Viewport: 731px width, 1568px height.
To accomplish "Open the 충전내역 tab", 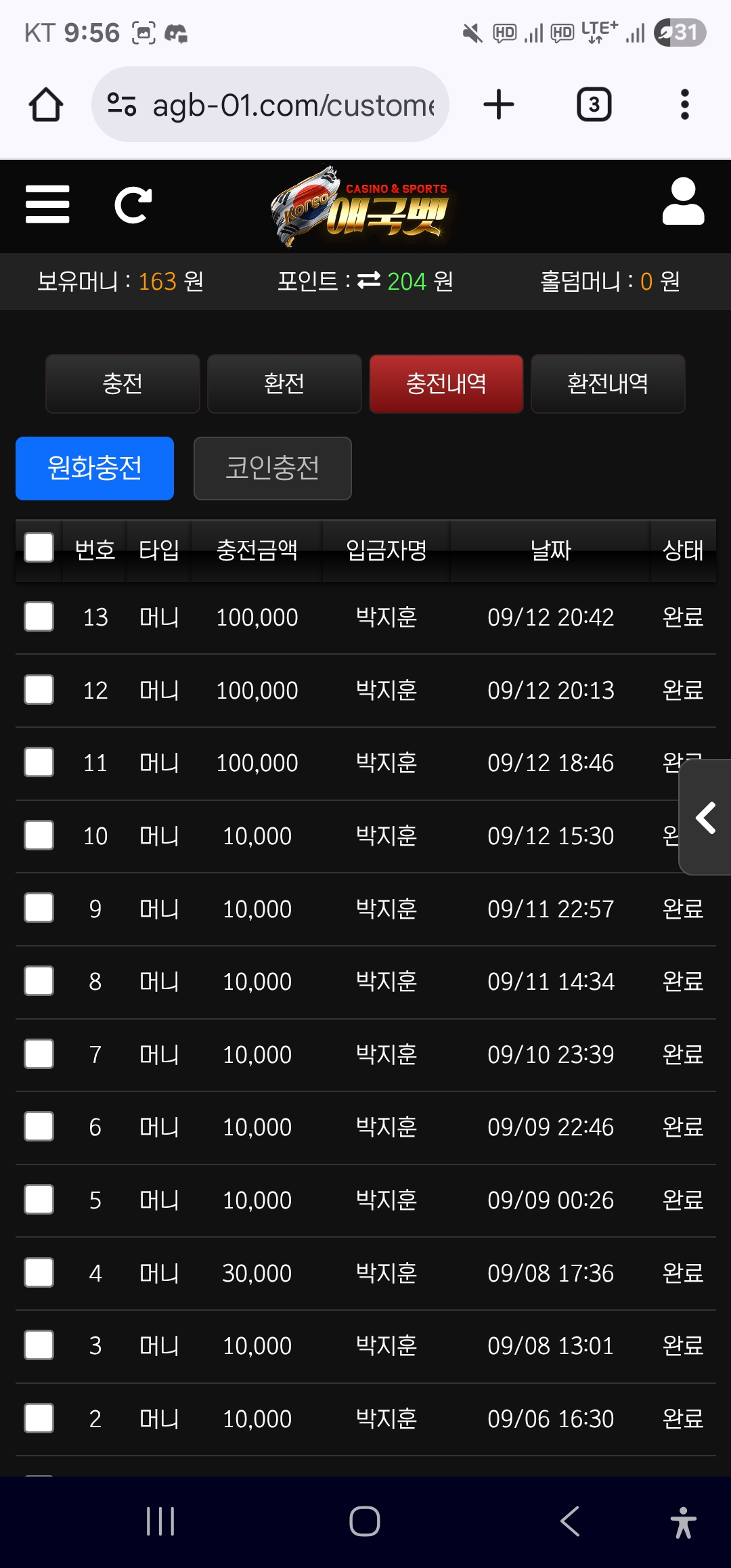I will (x=446, y=384).
